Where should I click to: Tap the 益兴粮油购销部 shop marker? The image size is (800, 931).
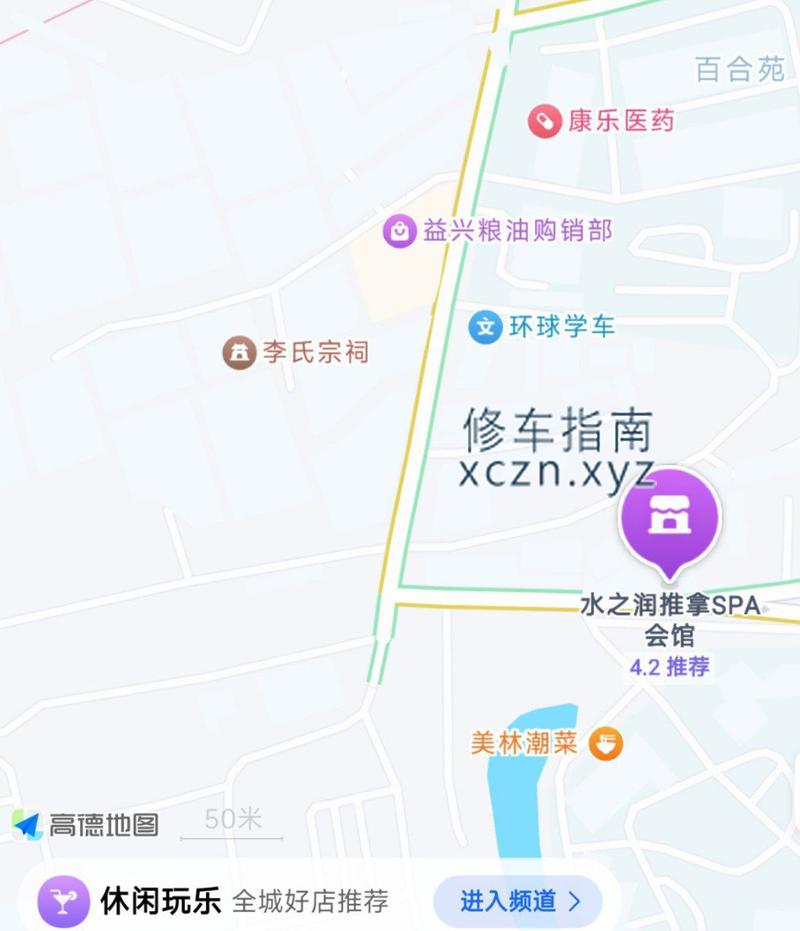(x=399, y=232)
